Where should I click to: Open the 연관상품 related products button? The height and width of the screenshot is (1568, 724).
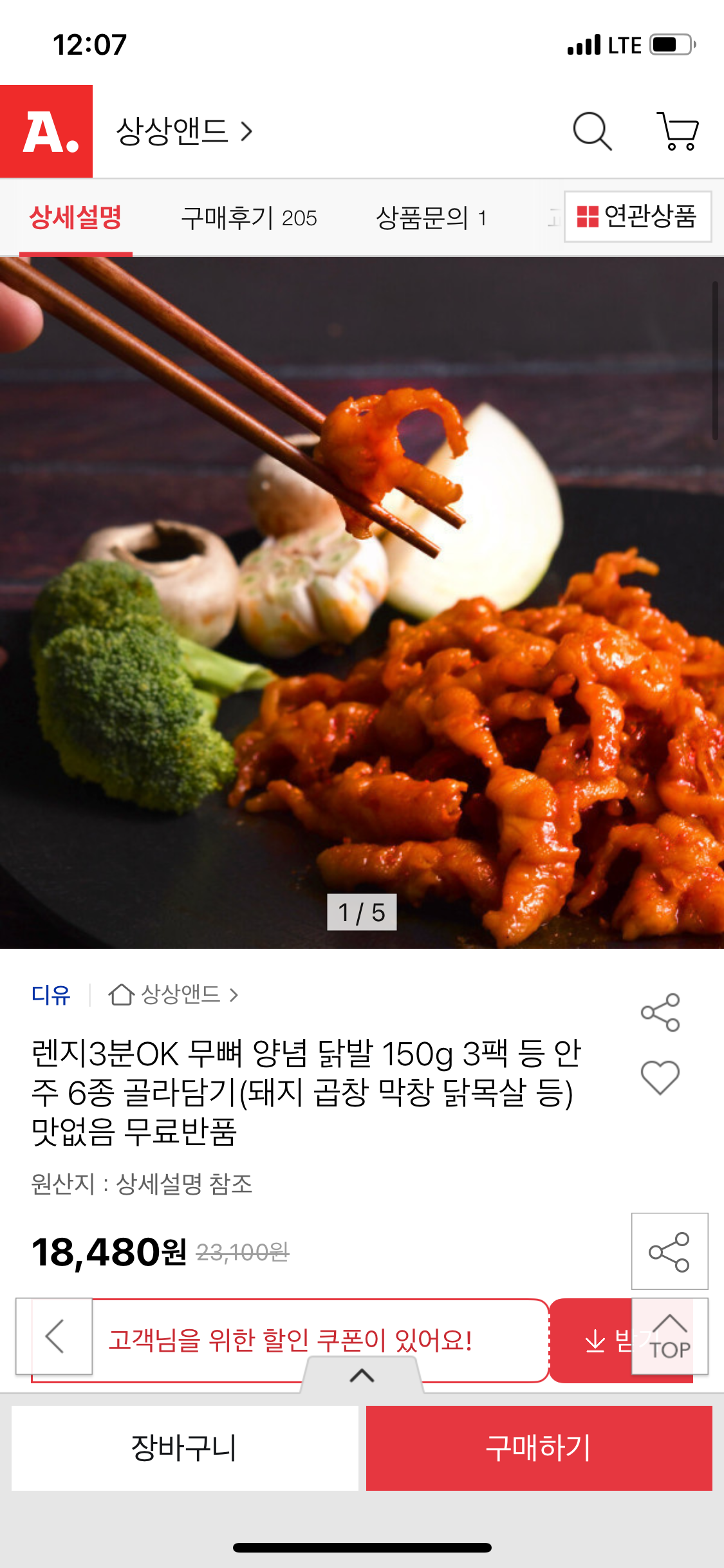click(x=637, y=216)
